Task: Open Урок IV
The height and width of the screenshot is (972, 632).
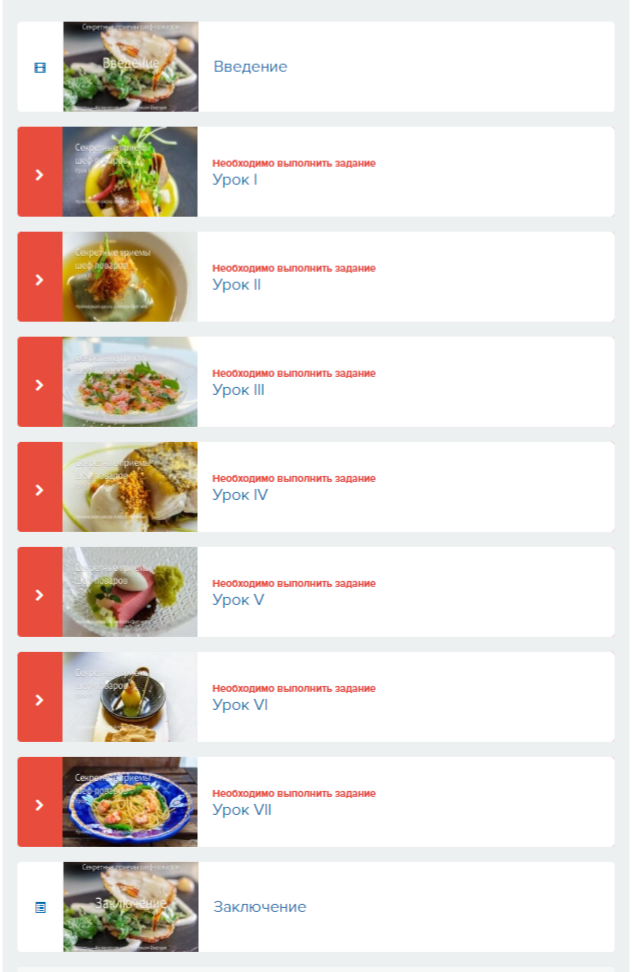Action: pyautogui.click(x=240, y=495)
